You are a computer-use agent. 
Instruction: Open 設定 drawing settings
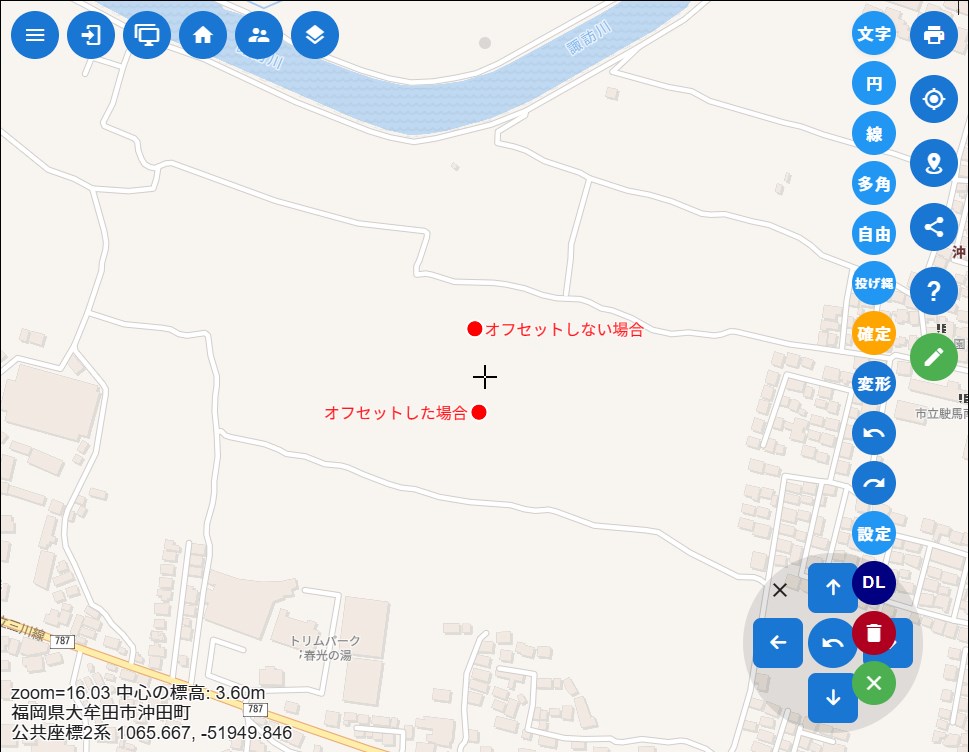point(874,533)
